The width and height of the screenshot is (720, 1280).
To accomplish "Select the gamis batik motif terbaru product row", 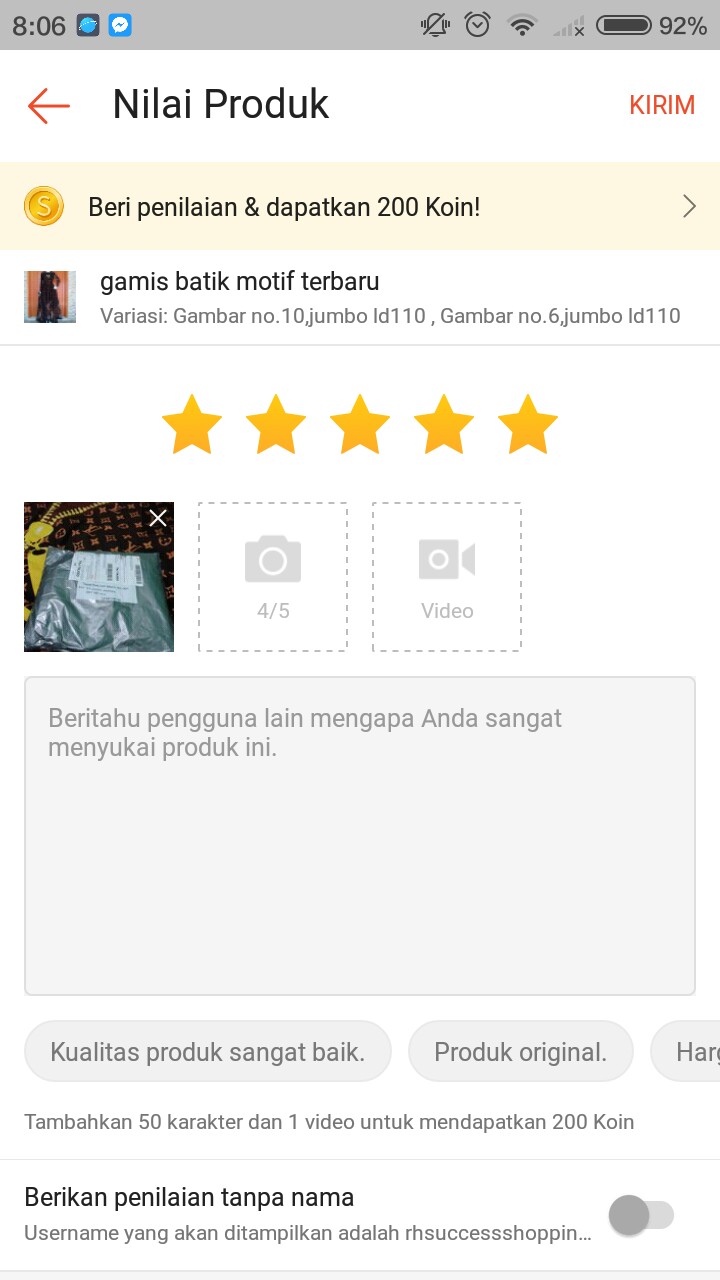I will [x=360, y=297].
